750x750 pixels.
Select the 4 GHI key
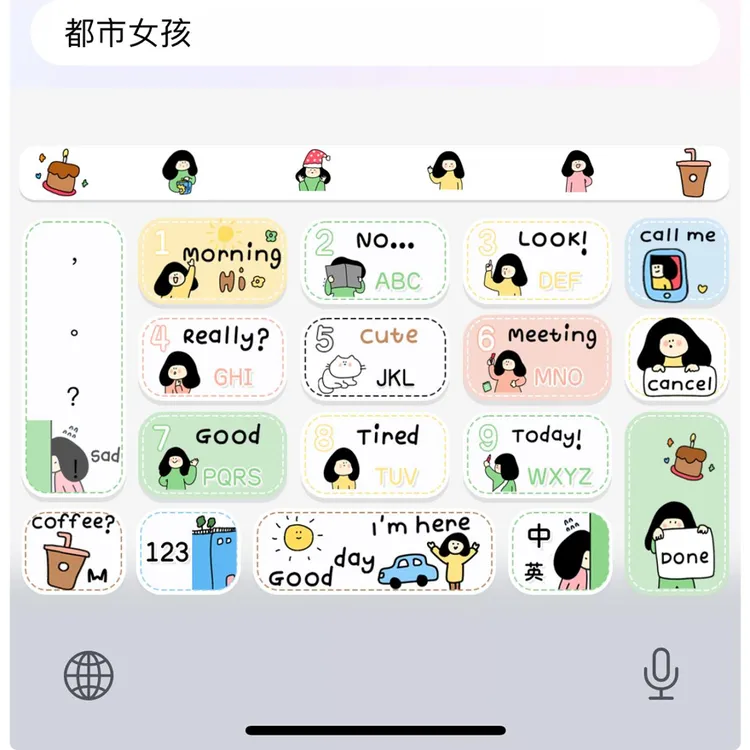click(x=212, y=358)
